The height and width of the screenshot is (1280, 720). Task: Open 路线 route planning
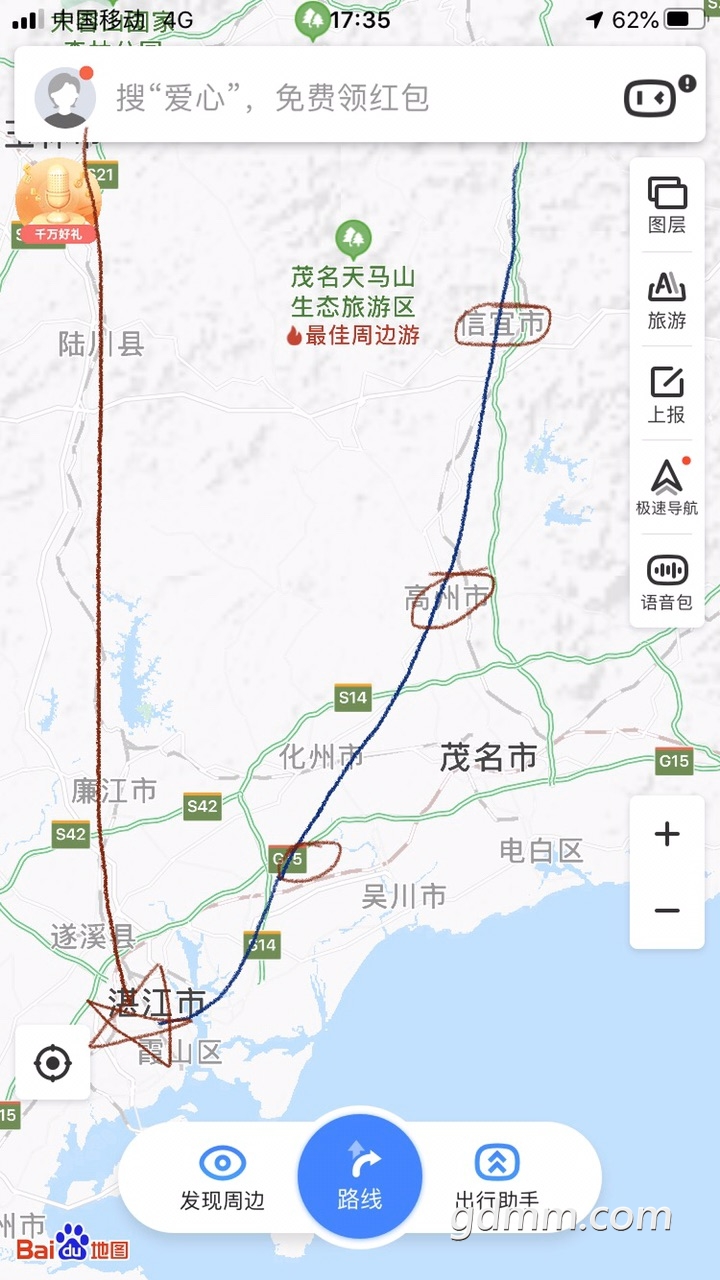tap(360, 1176)
